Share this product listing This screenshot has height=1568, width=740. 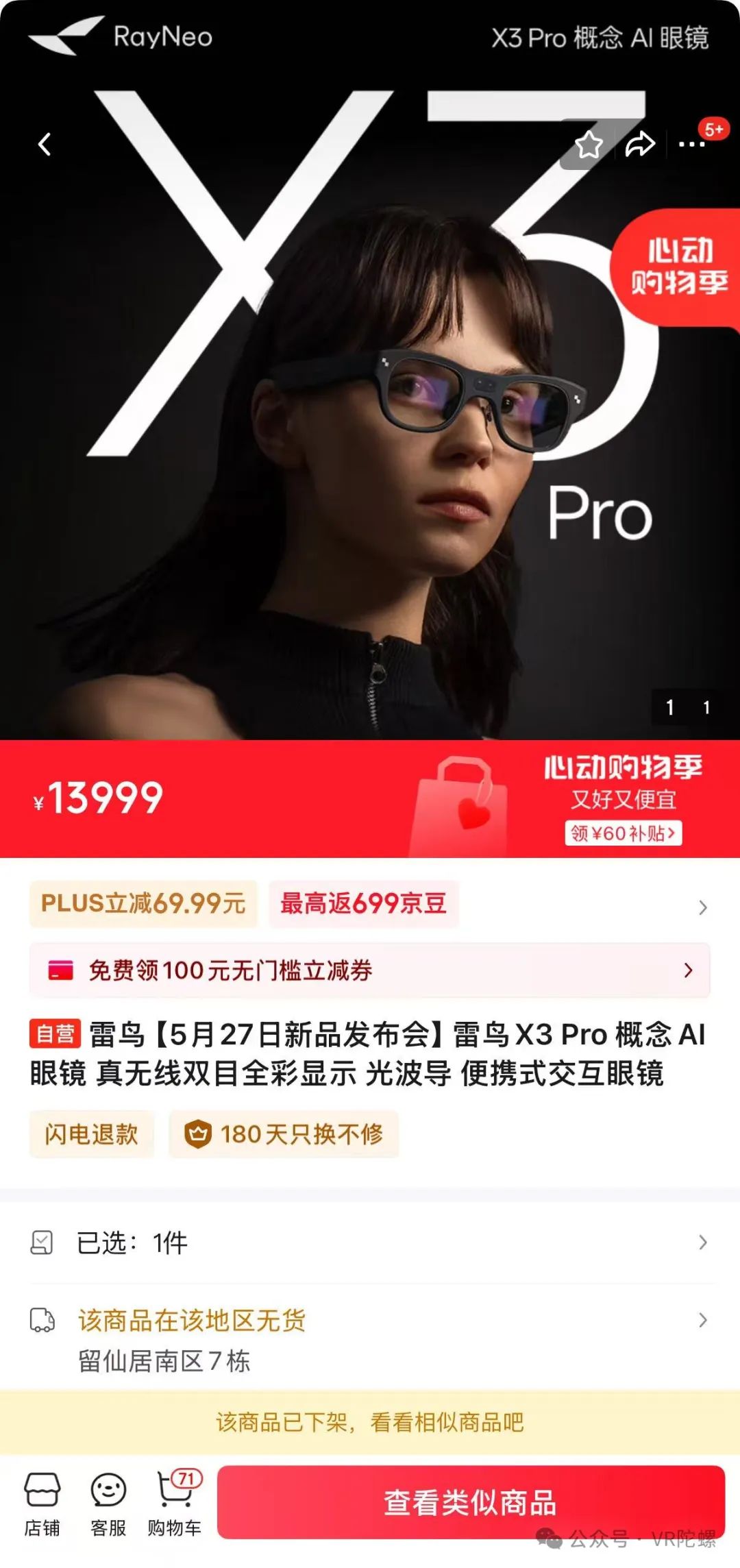(640, 145)
